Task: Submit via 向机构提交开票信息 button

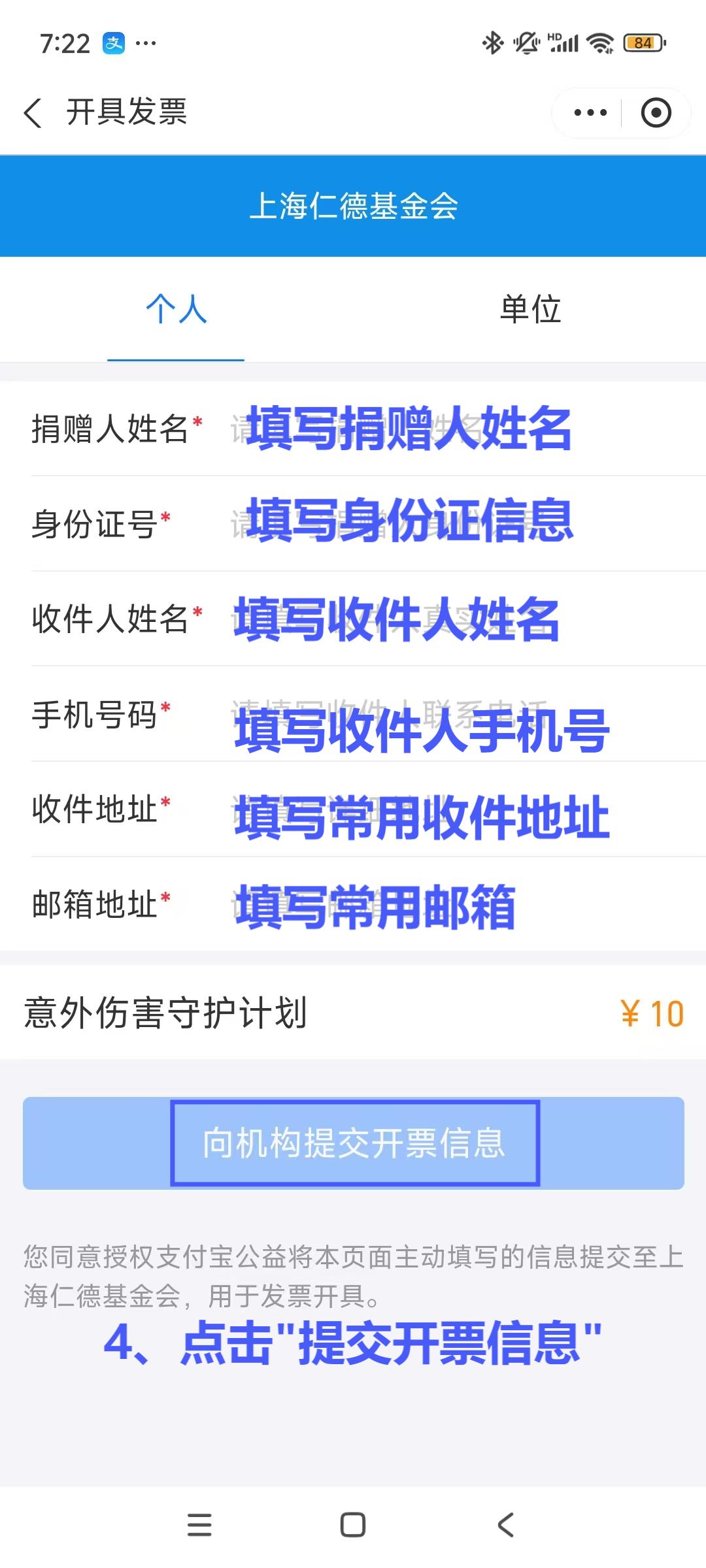Action: click(x=354, y=1143)
